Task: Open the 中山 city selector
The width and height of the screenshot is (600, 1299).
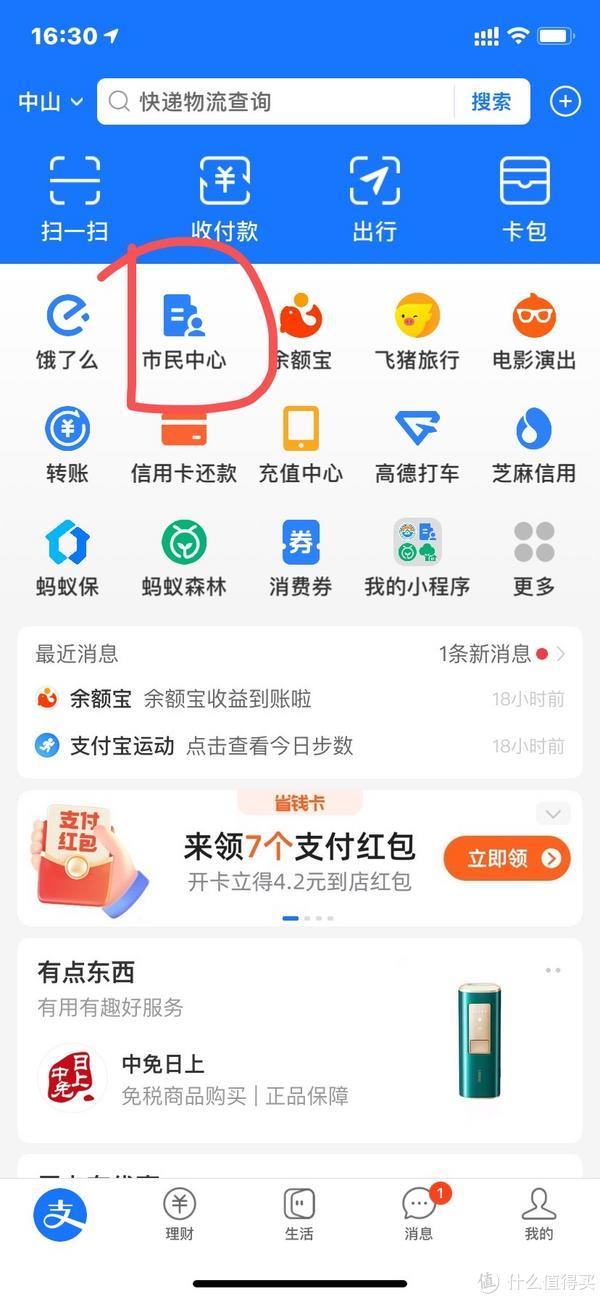Action: click(x=50, y=102)
